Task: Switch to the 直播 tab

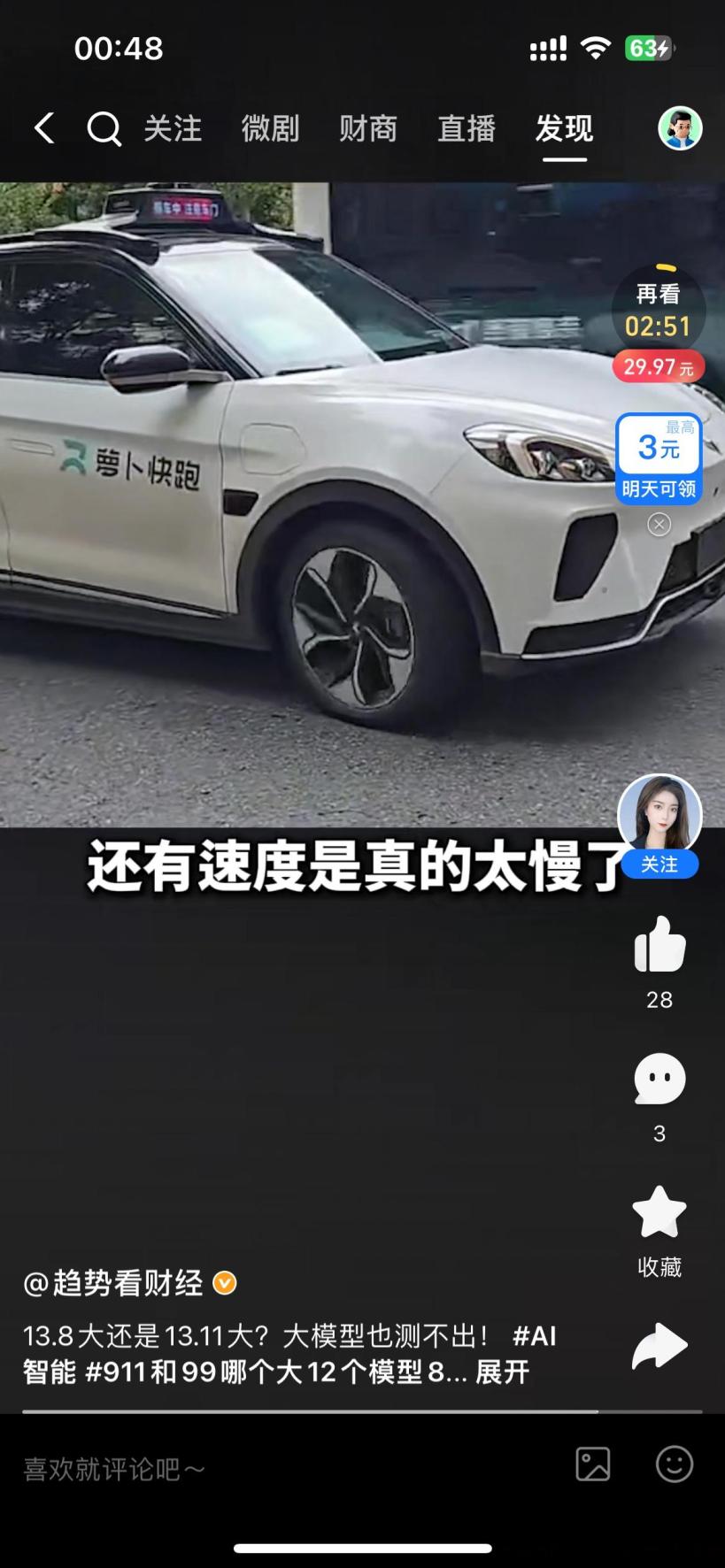Action: pos(467,129)
